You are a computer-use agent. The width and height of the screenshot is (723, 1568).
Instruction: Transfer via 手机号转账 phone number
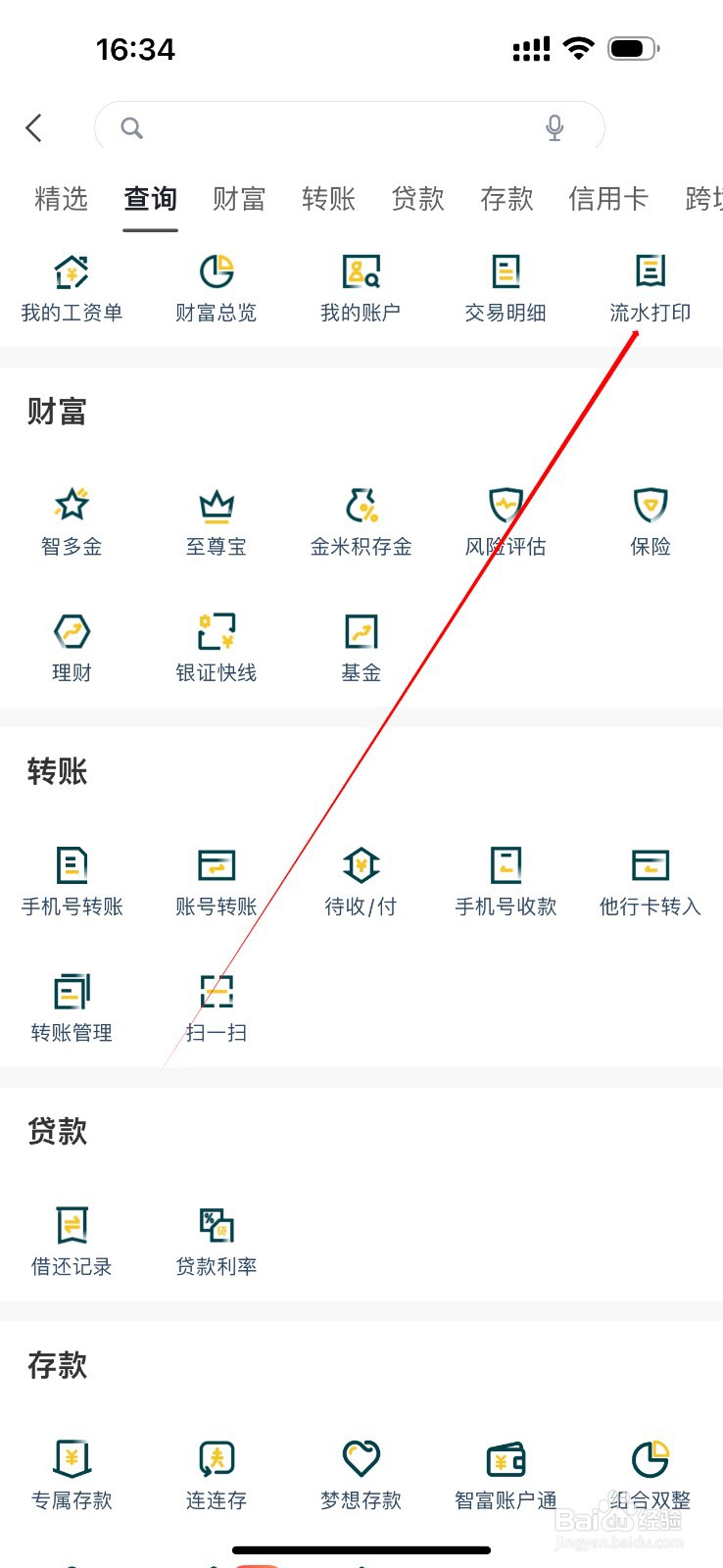pos(72,880)
